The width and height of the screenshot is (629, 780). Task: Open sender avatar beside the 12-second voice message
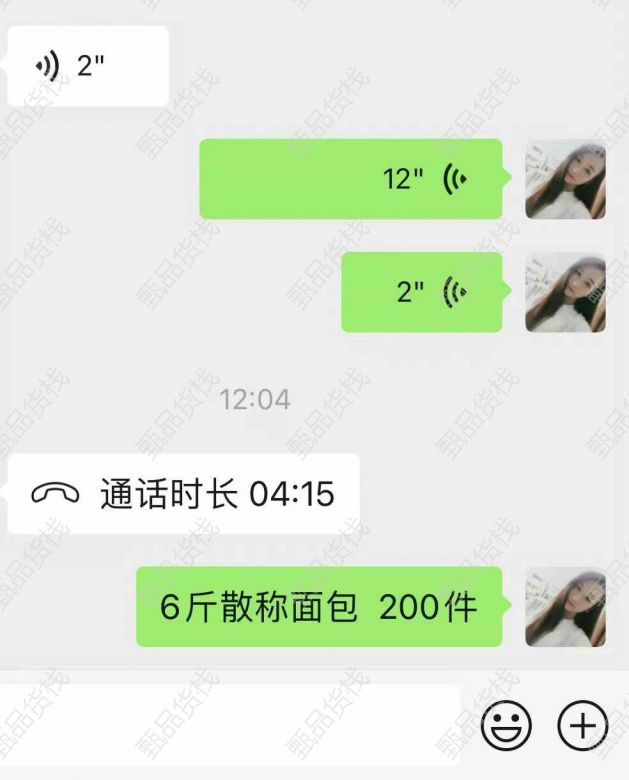565,180
